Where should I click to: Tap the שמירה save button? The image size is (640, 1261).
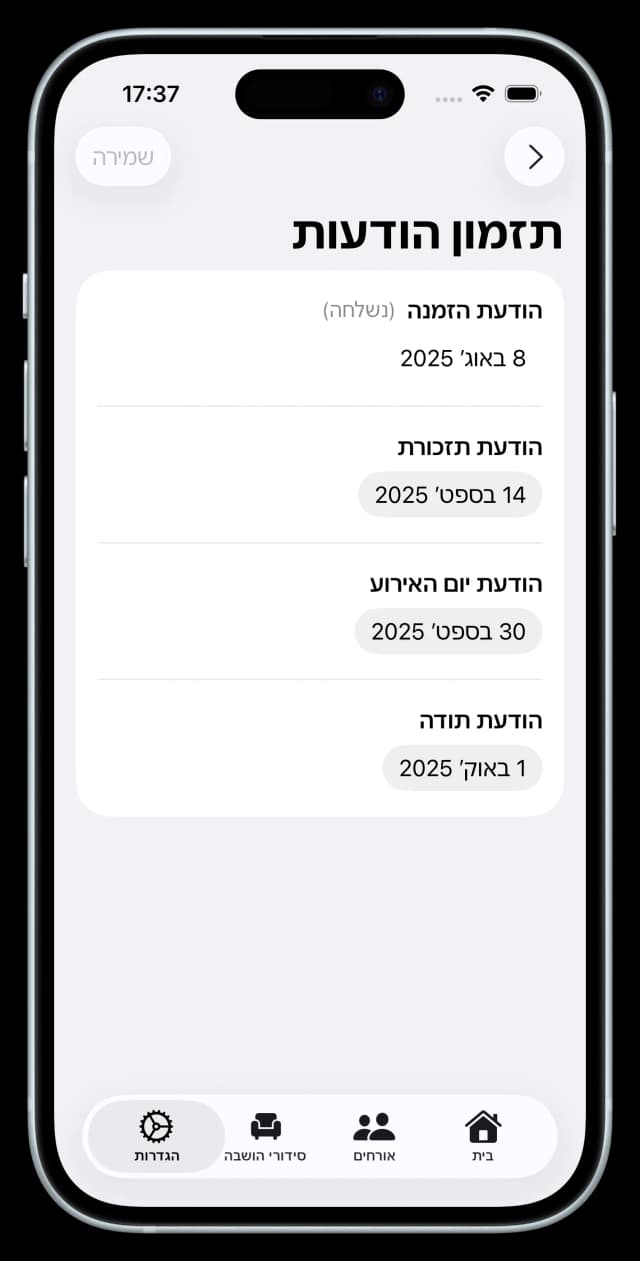[x=123, y=157]
